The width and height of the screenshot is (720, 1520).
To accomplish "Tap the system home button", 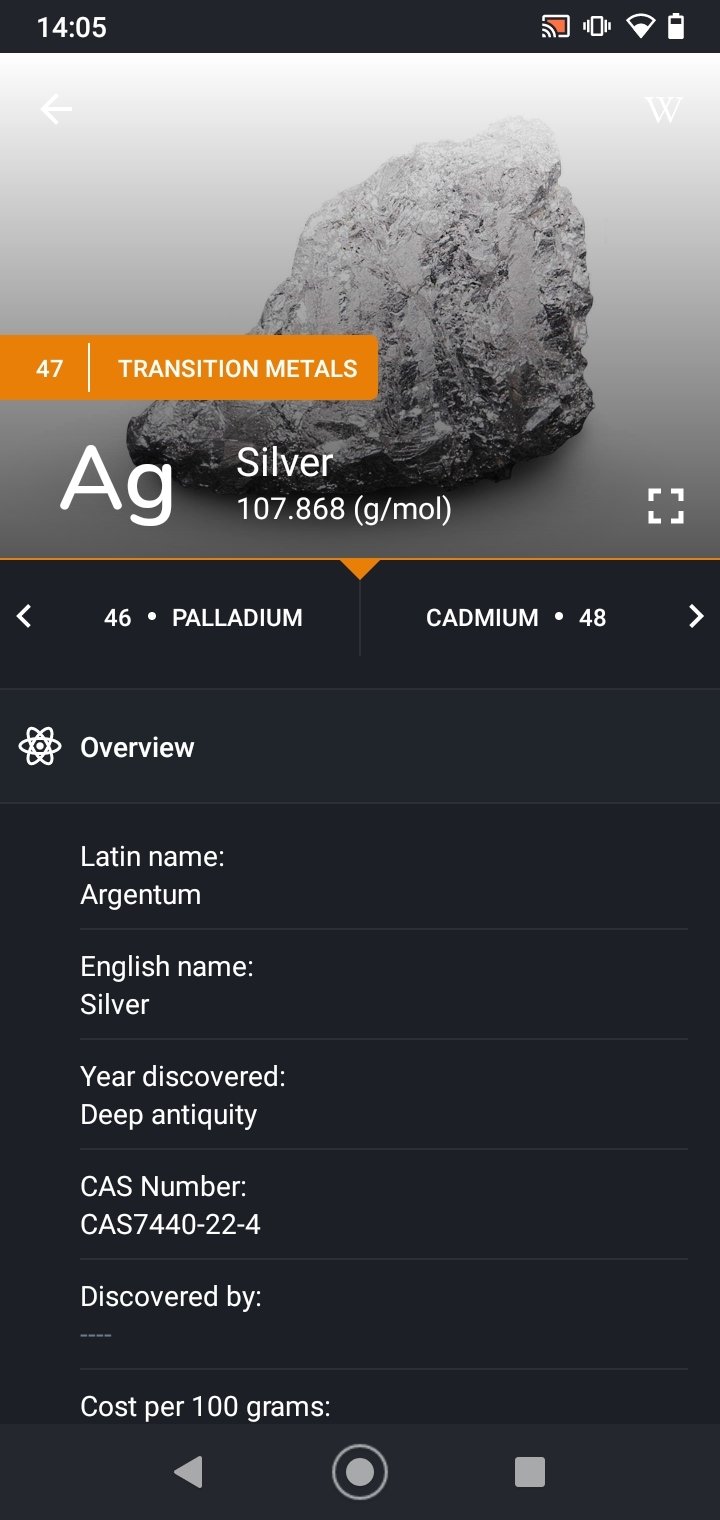I will 360,1472.
